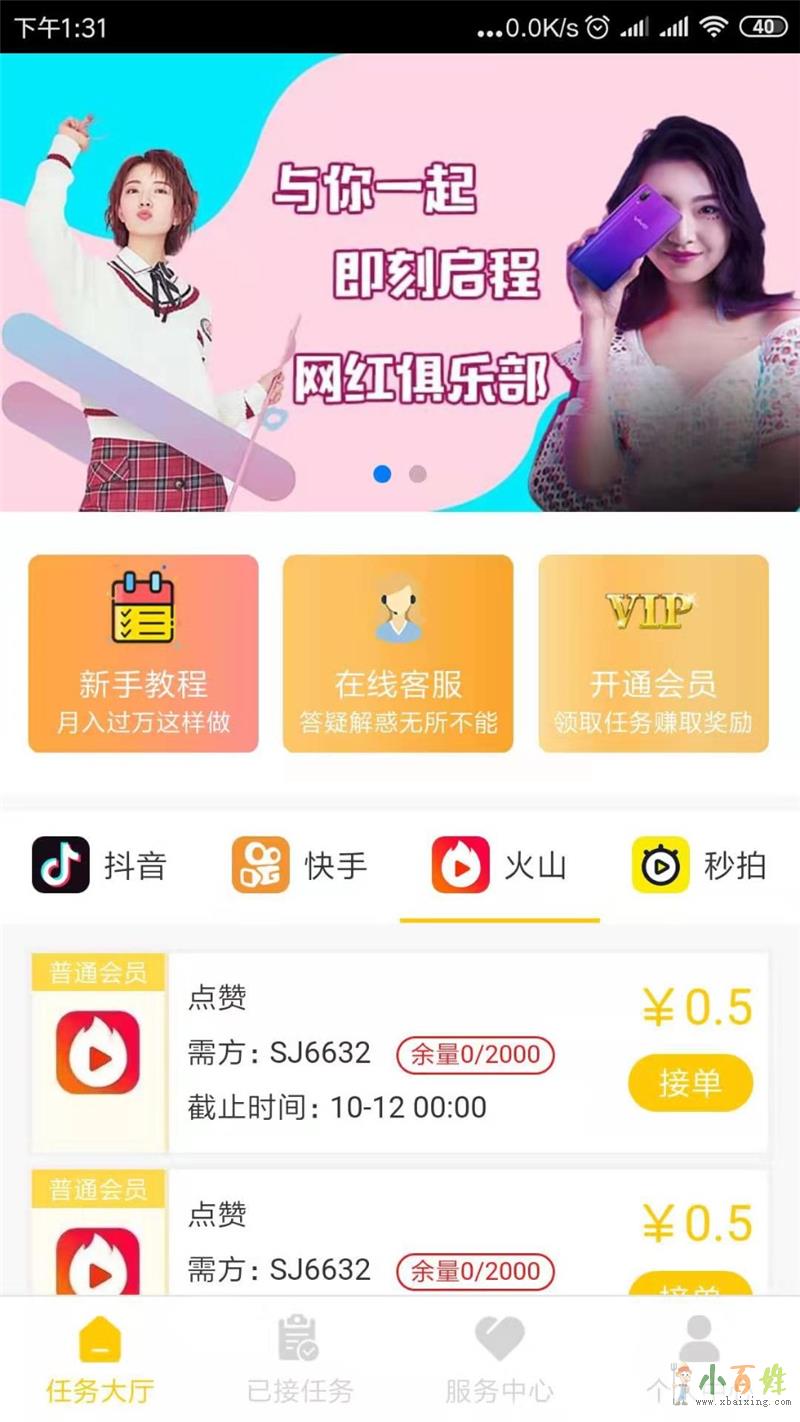Open the 网红俱乐部 promotional banner
The image size is (800, 1422).
pos(400,282)
